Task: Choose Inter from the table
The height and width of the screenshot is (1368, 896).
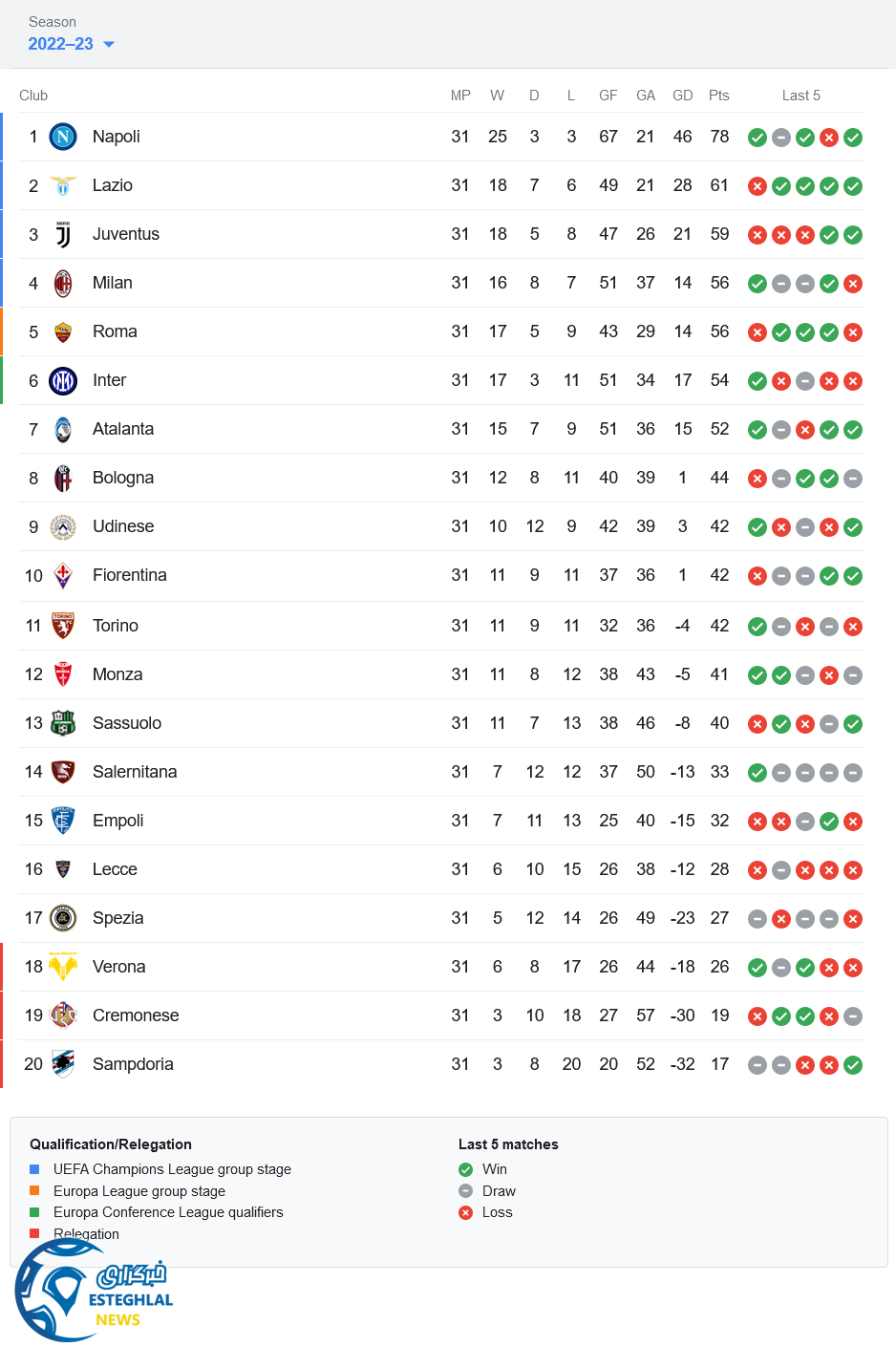Action: 109,380
